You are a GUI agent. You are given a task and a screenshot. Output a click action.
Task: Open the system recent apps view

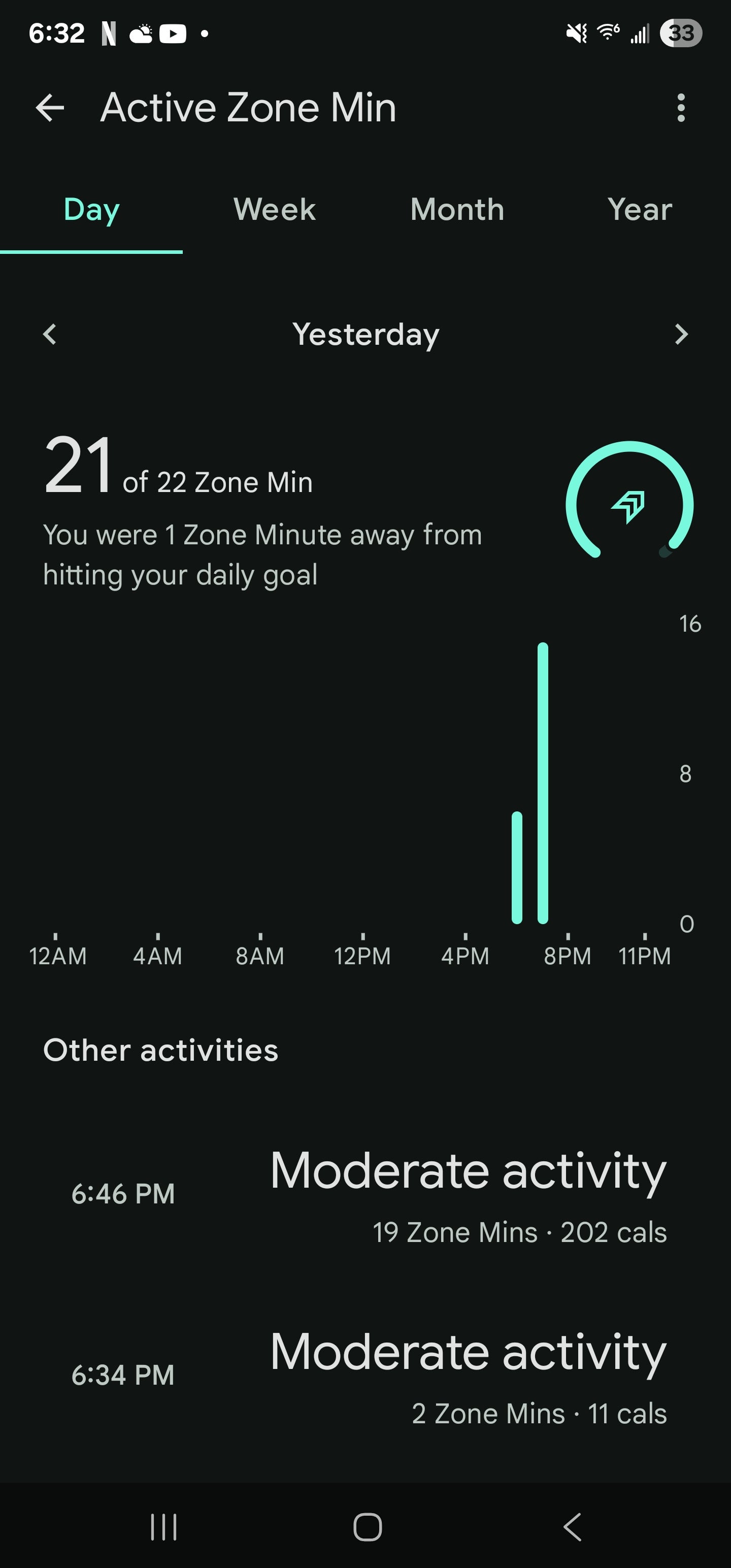[164, 1527]
